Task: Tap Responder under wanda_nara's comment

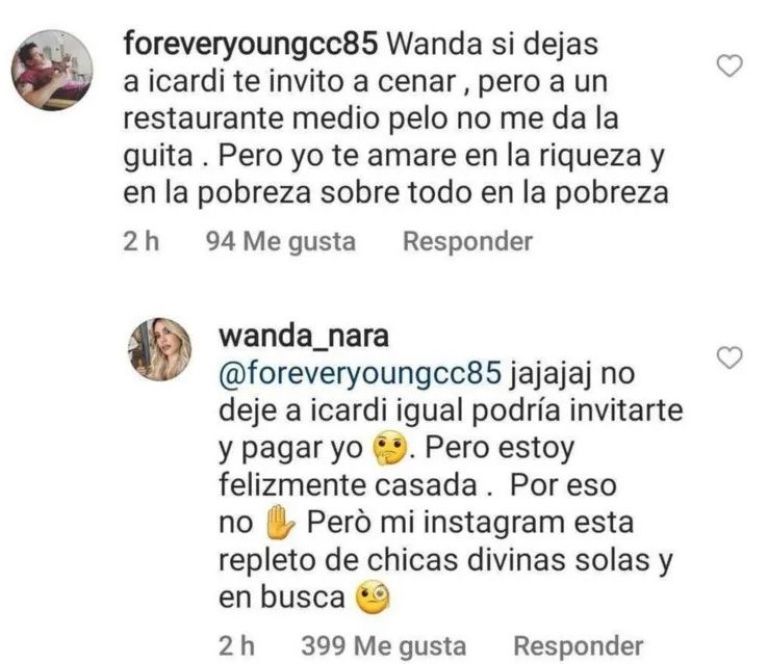Action: tap(578, 645)
